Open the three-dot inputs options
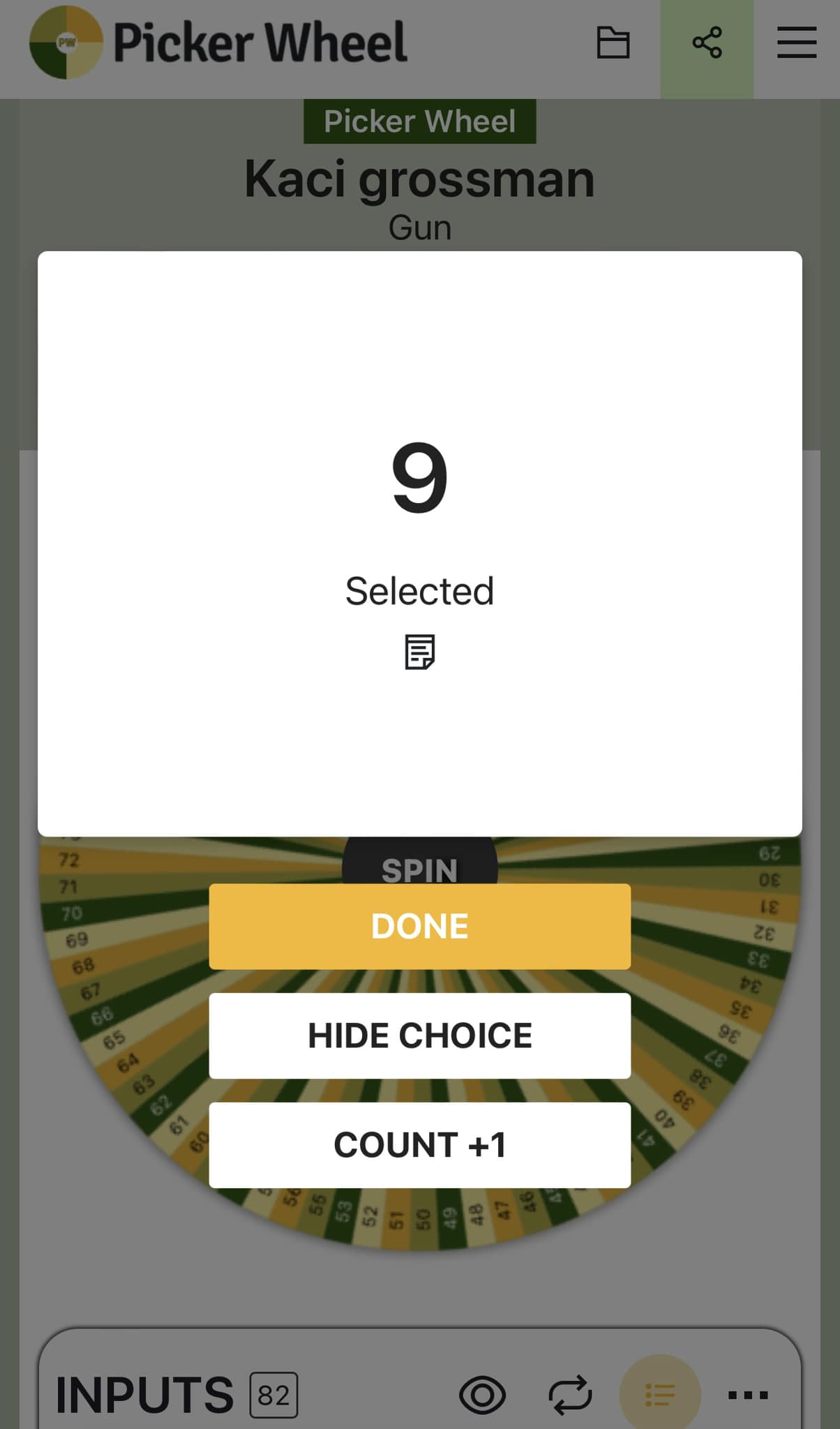The image size is (840, 1429). pyautogui.click(x=748, y=1396)
